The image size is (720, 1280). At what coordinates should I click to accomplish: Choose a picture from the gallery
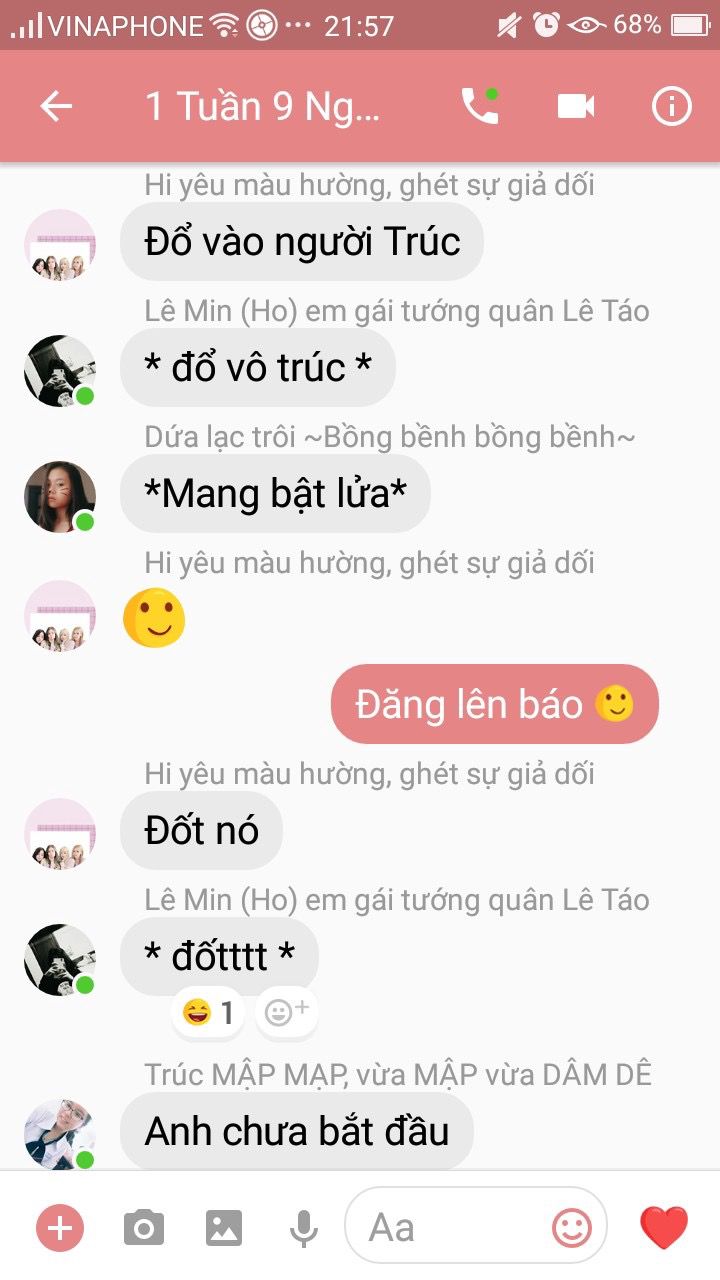click(x=224, y=1227)
